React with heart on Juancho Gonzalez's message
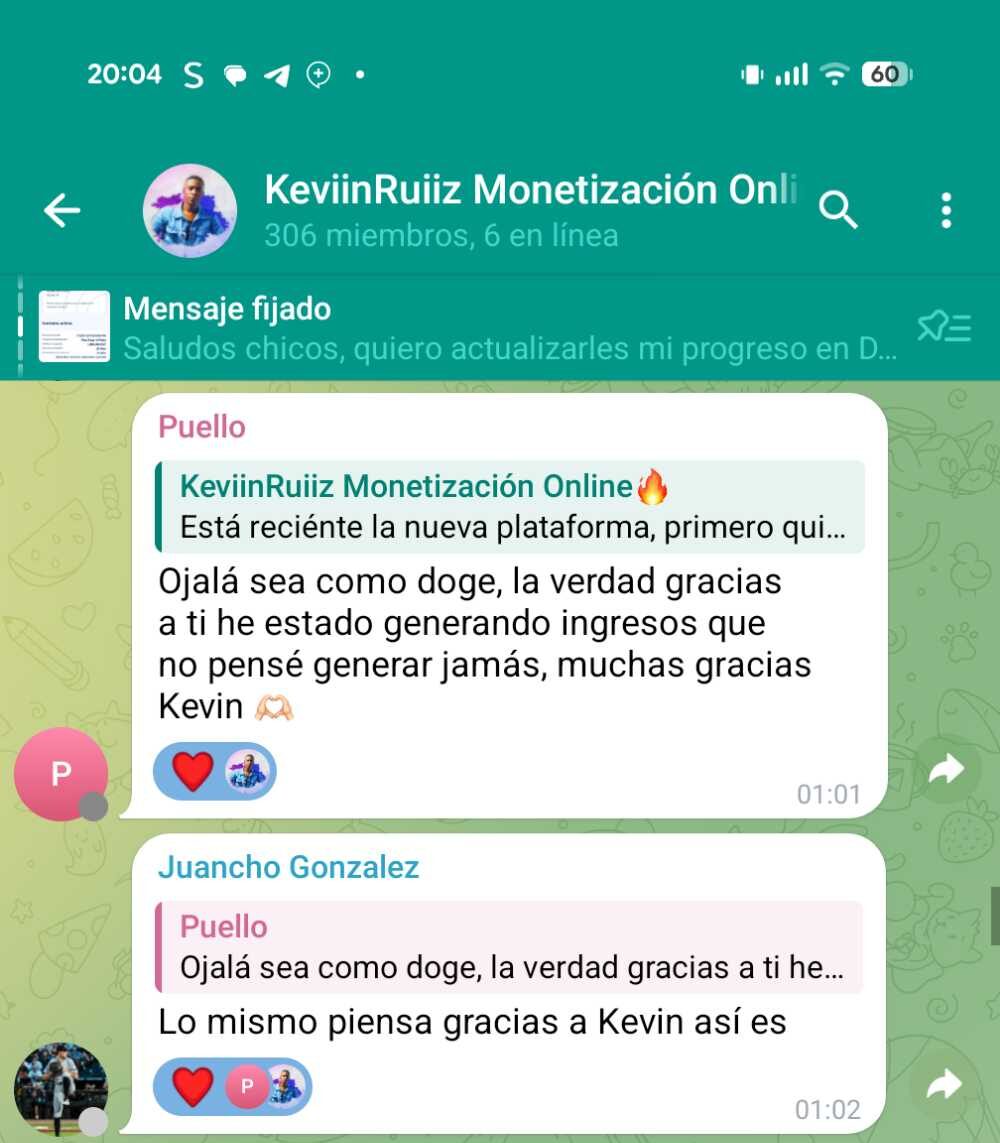1000x1143 pixels. [x=193, y=1086]
